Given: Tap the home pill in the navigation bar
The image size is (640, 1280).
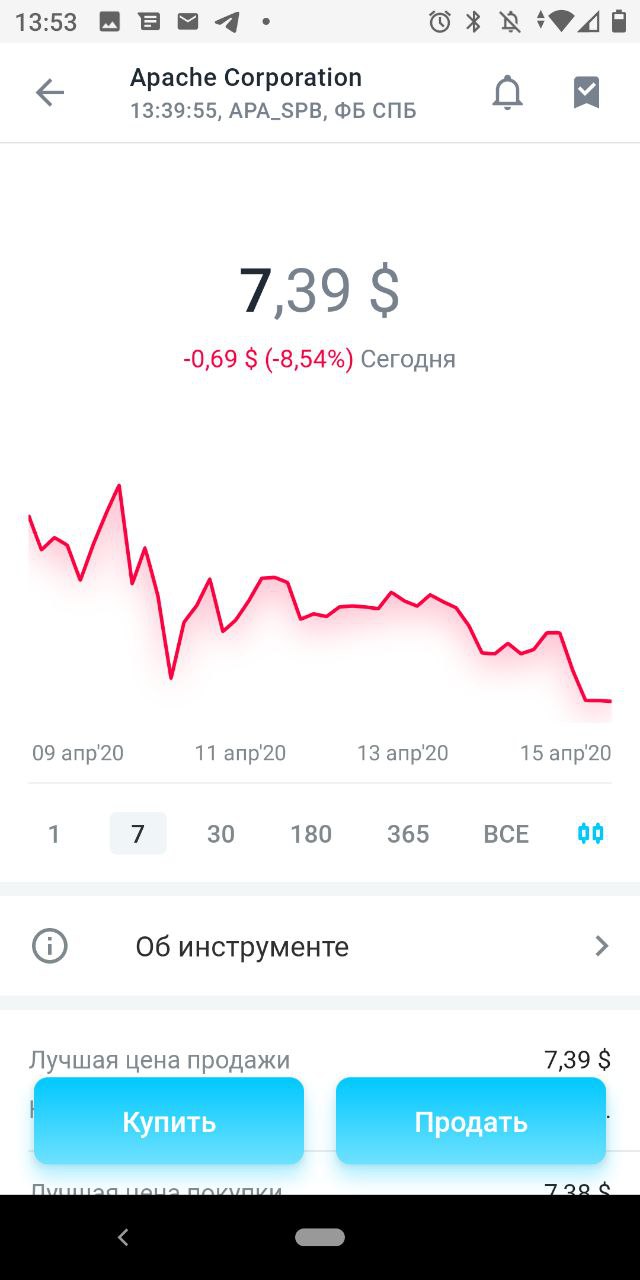Looking at the screenshot, I should pos(320,1238).
